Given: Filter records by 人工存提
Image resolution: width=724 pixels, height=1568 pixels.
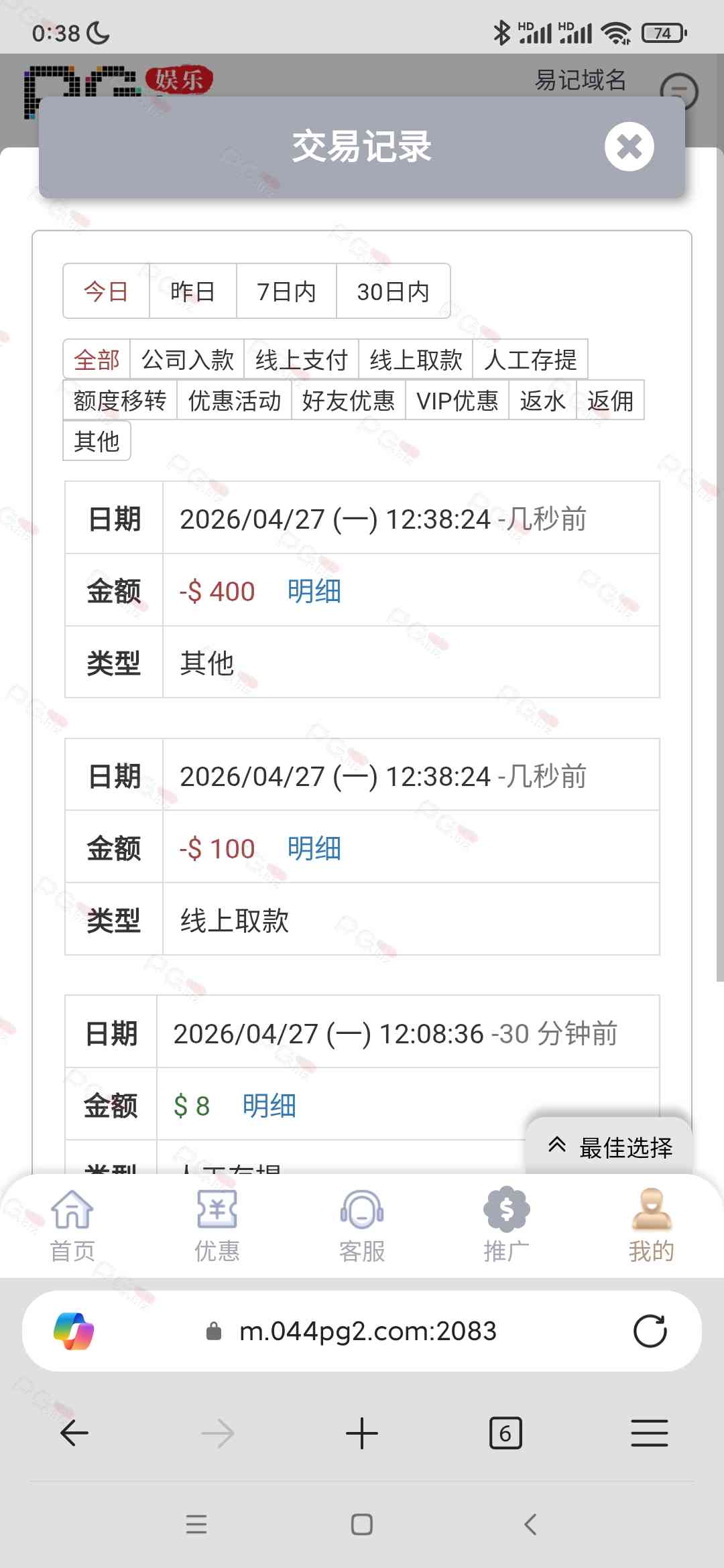Looking at the screenshot, I should click(530, 360).
